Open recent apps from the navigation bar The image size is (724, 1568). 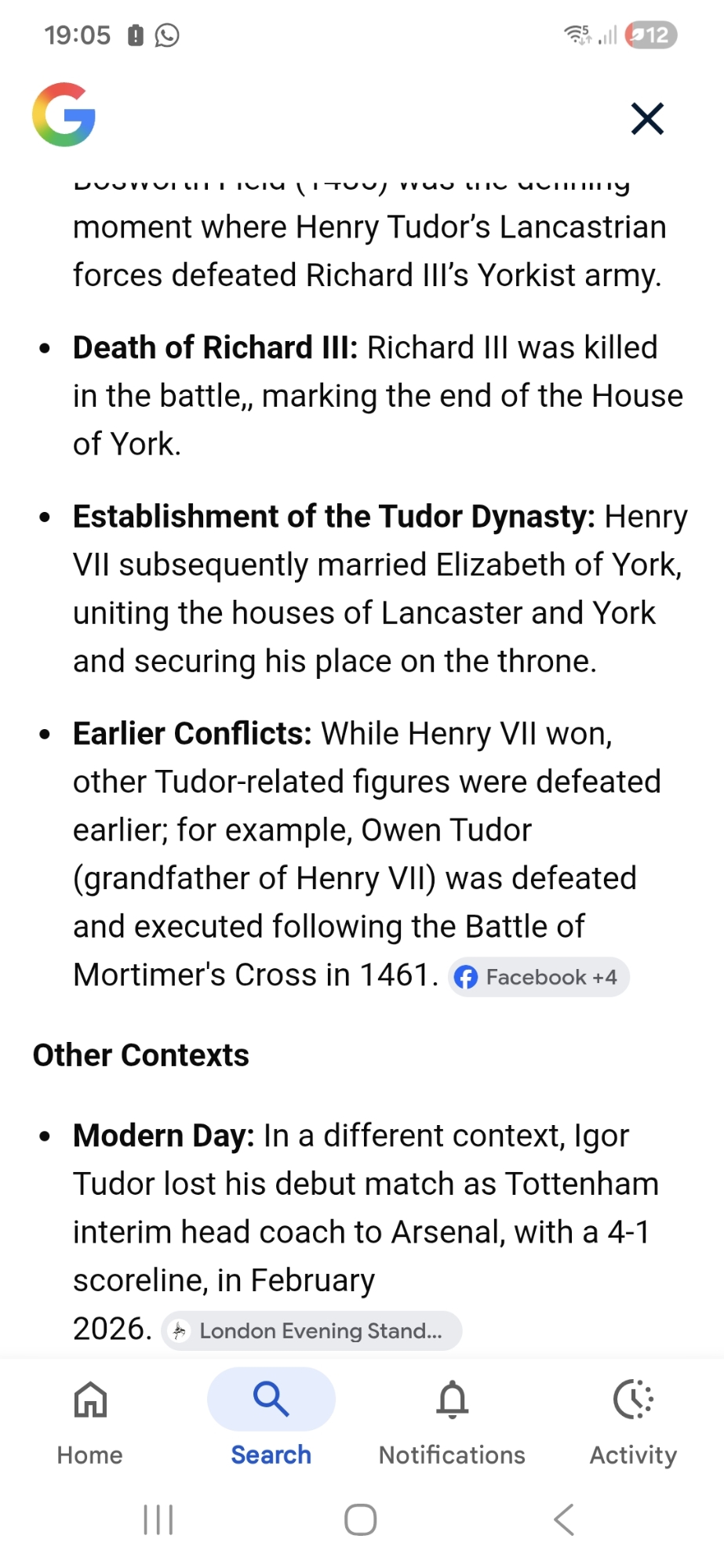pyautogui.click(x=158, y=1519)
